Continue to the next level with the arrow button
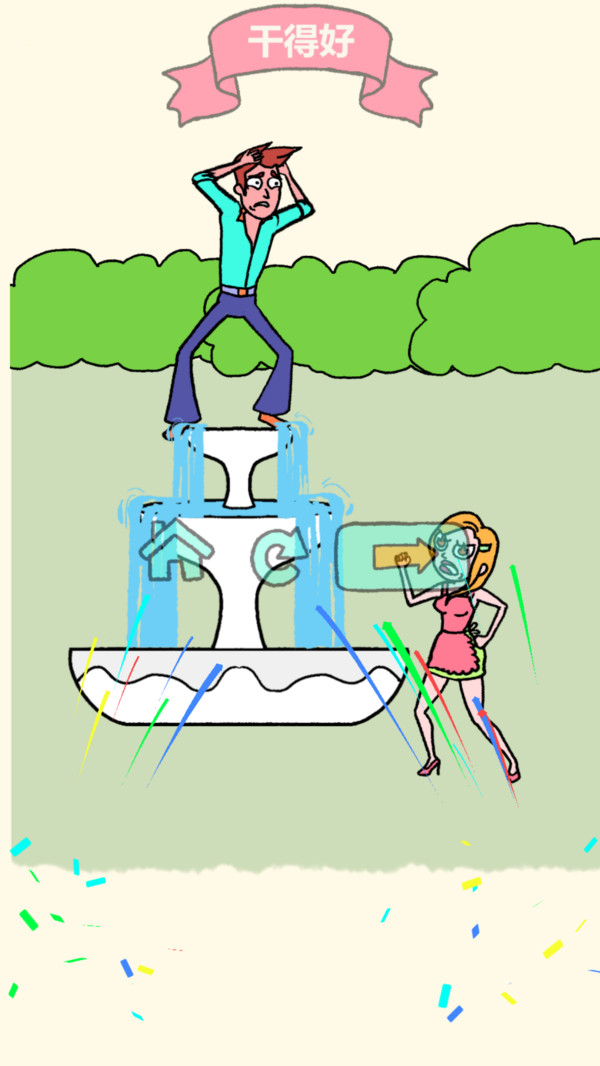Viewport: 600px width, 1066px height. point(403,557)
